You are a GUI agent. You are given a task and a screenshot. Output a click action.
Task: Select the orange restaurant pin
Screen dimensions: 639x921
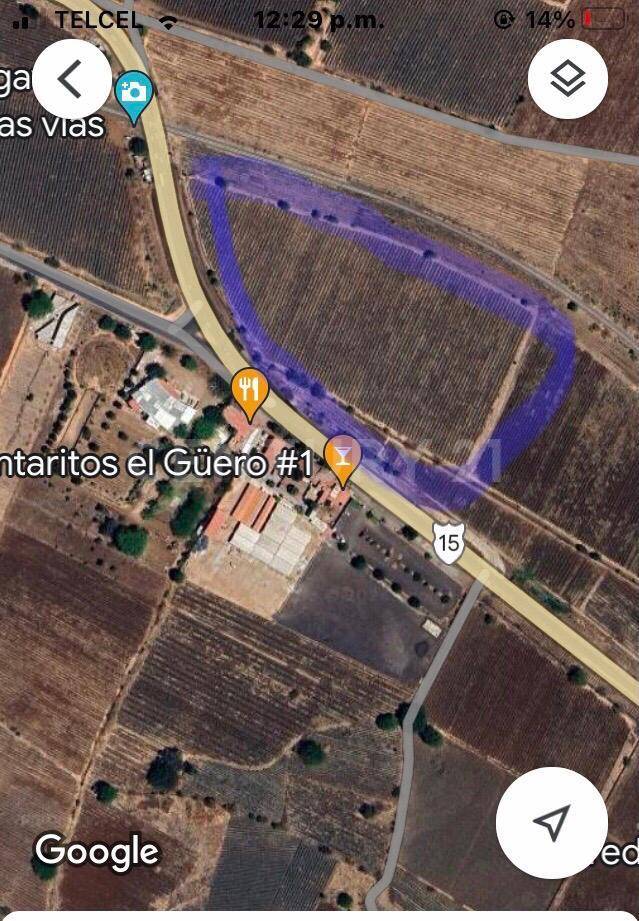tap(249, 388)
